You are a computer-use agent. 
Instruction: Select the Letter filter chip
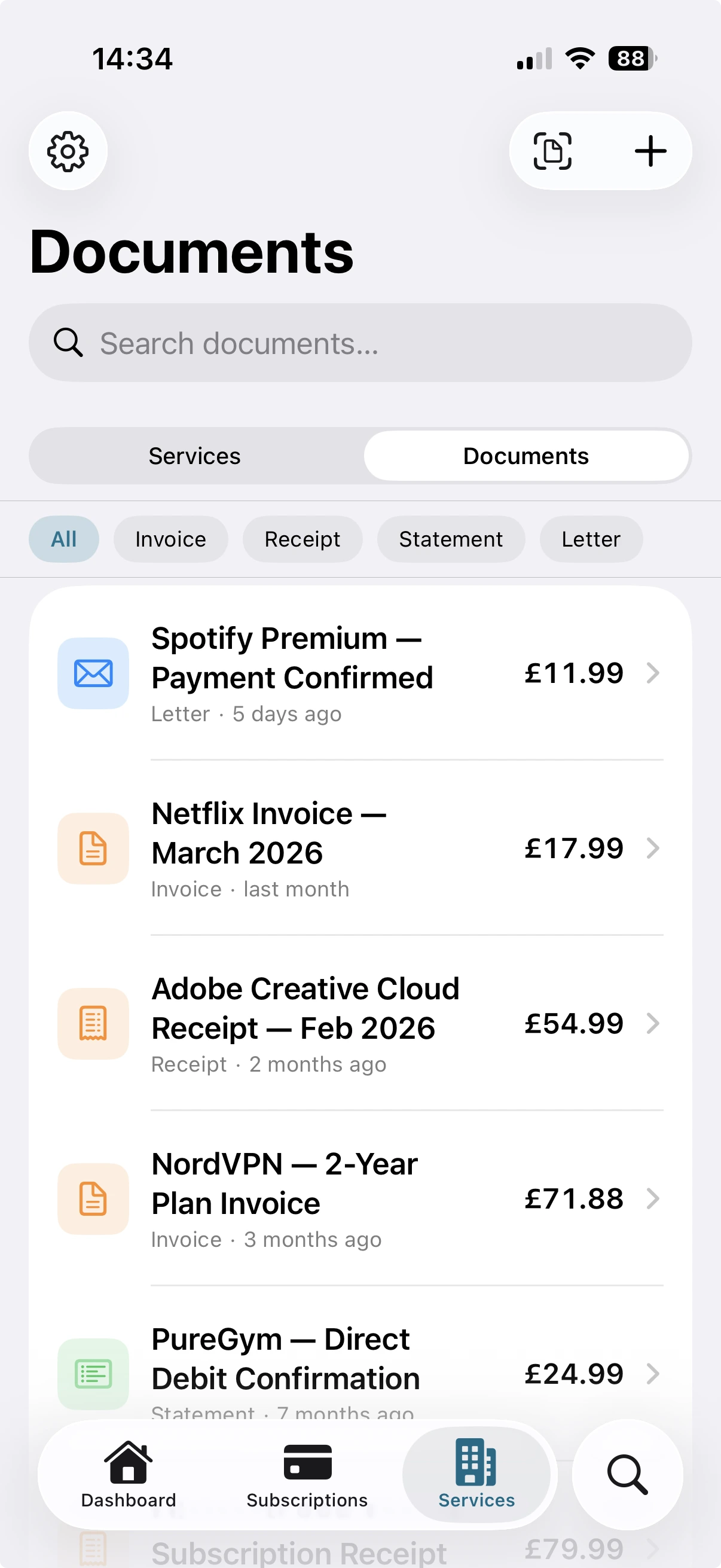click(590, 539)
